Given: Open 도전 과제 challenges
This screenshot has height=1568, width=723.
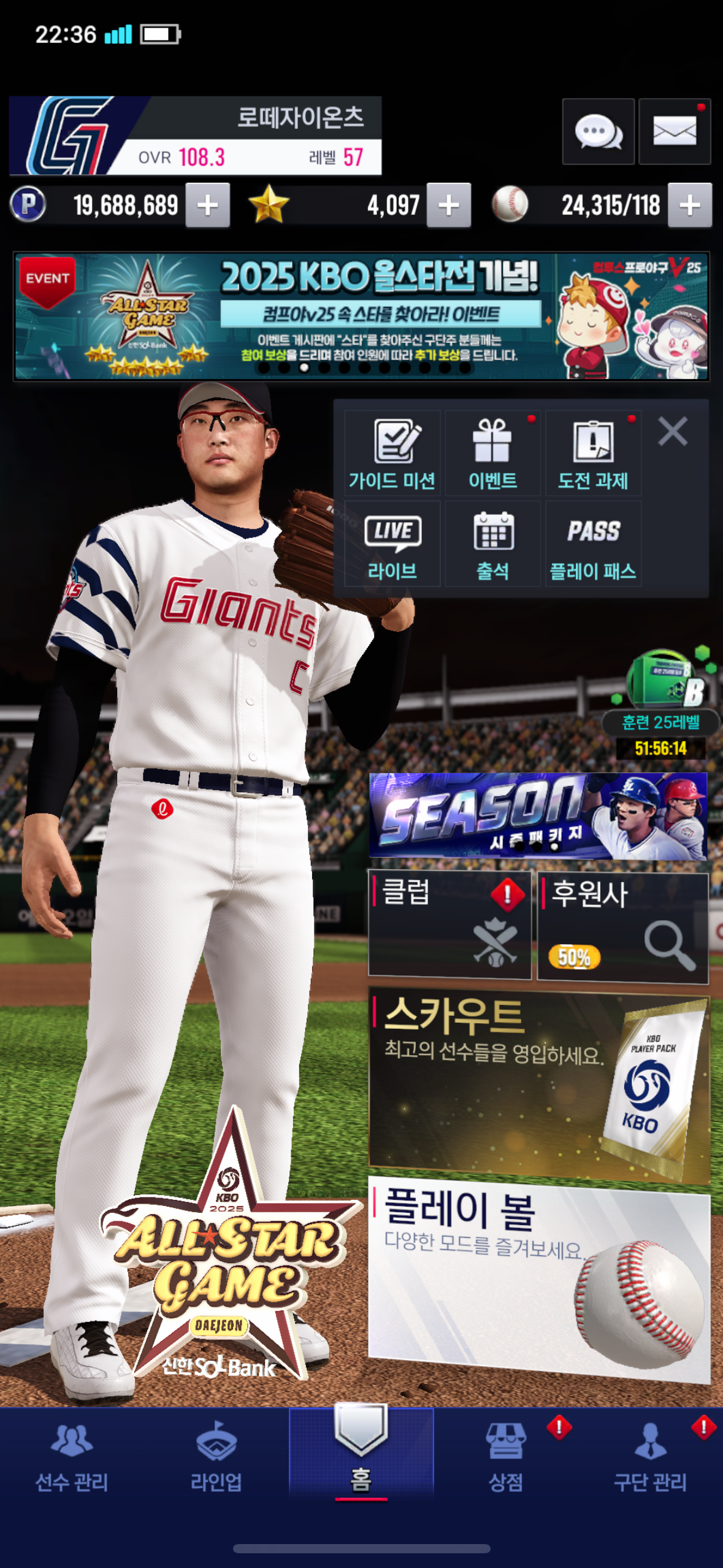Looking at the screenshot, I should tap(593, 454).
